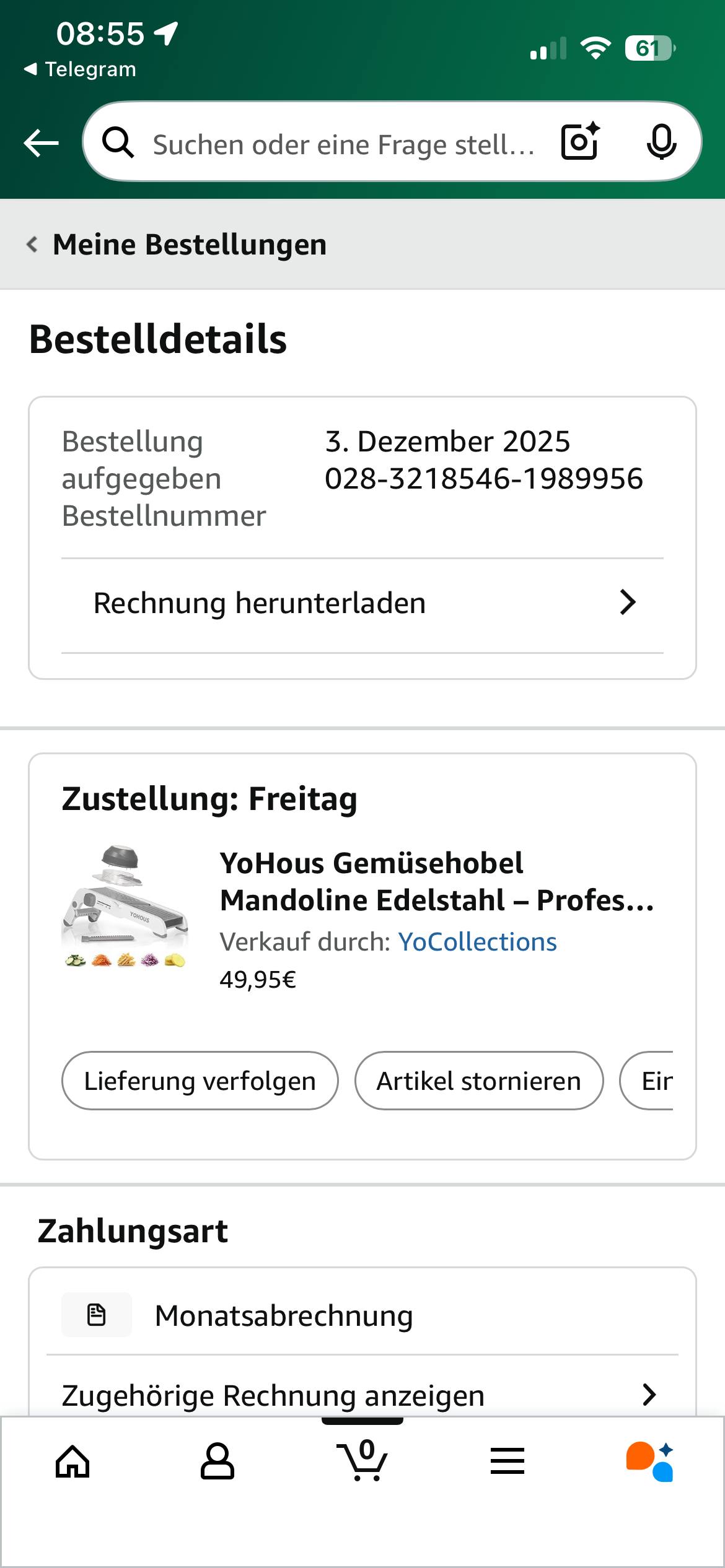Open camera lens search

pyautogui.click(x=580, y=142)
